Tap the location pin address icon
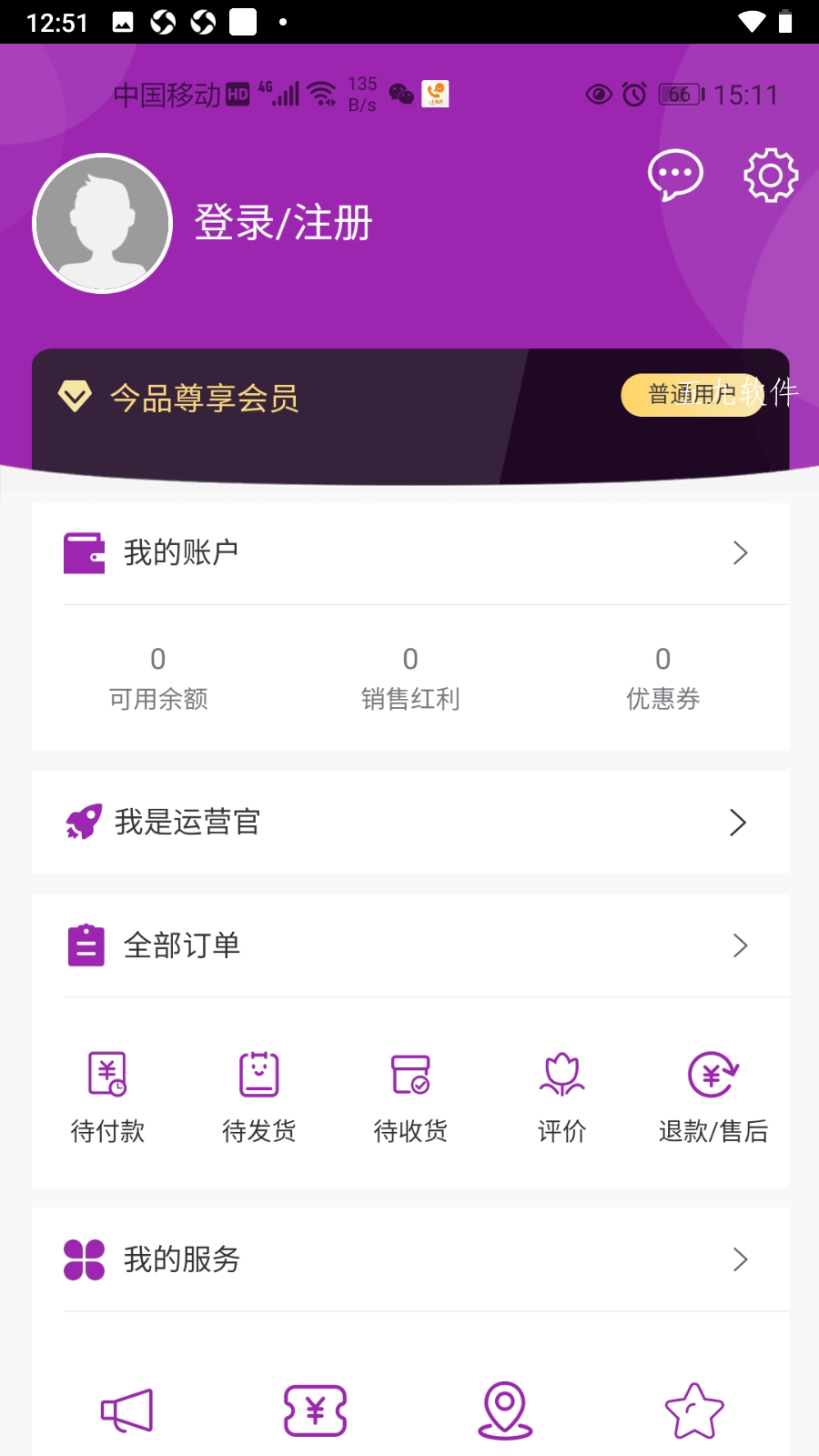 pos(505,1410)
